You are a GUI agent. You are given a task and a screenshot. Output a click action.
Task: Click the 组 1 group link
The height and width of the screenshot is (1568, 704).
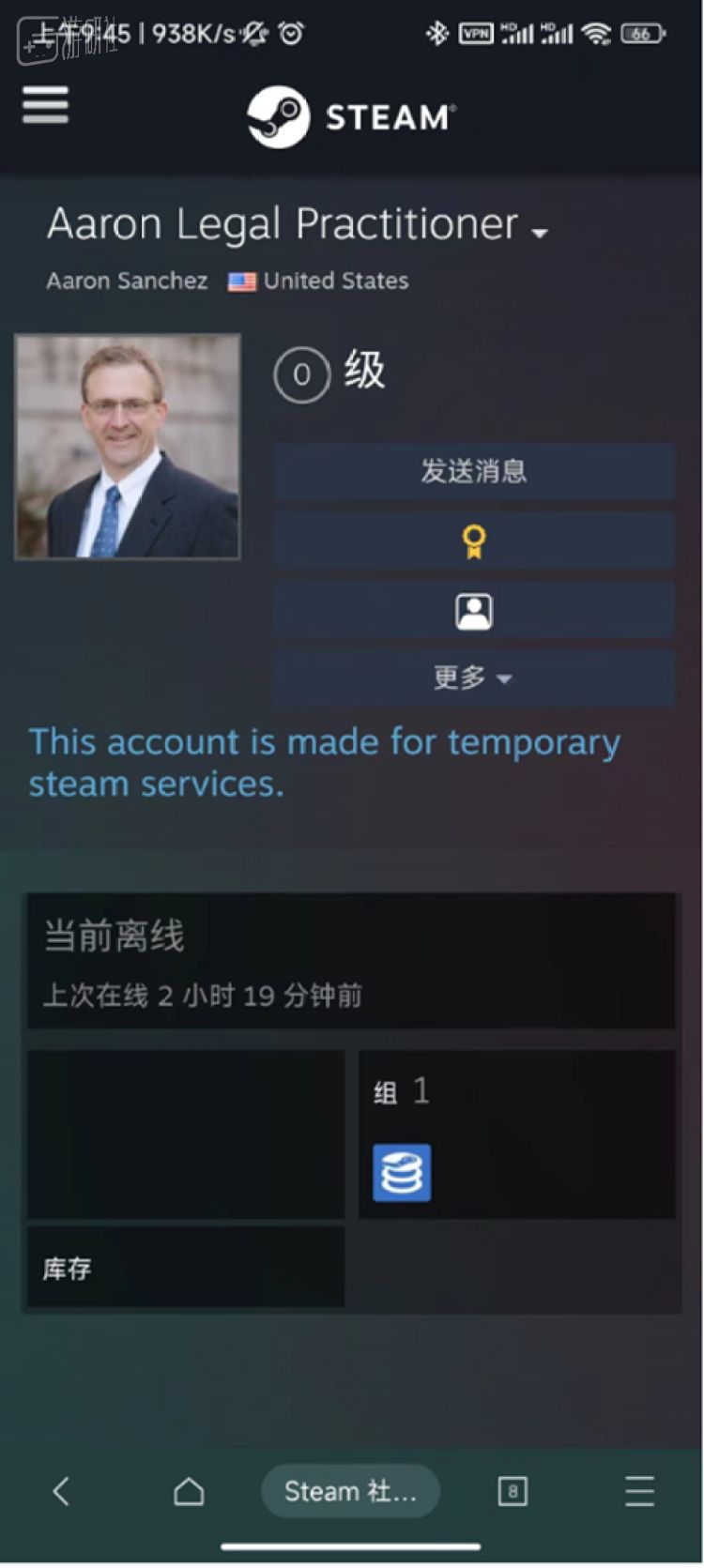402,1090
